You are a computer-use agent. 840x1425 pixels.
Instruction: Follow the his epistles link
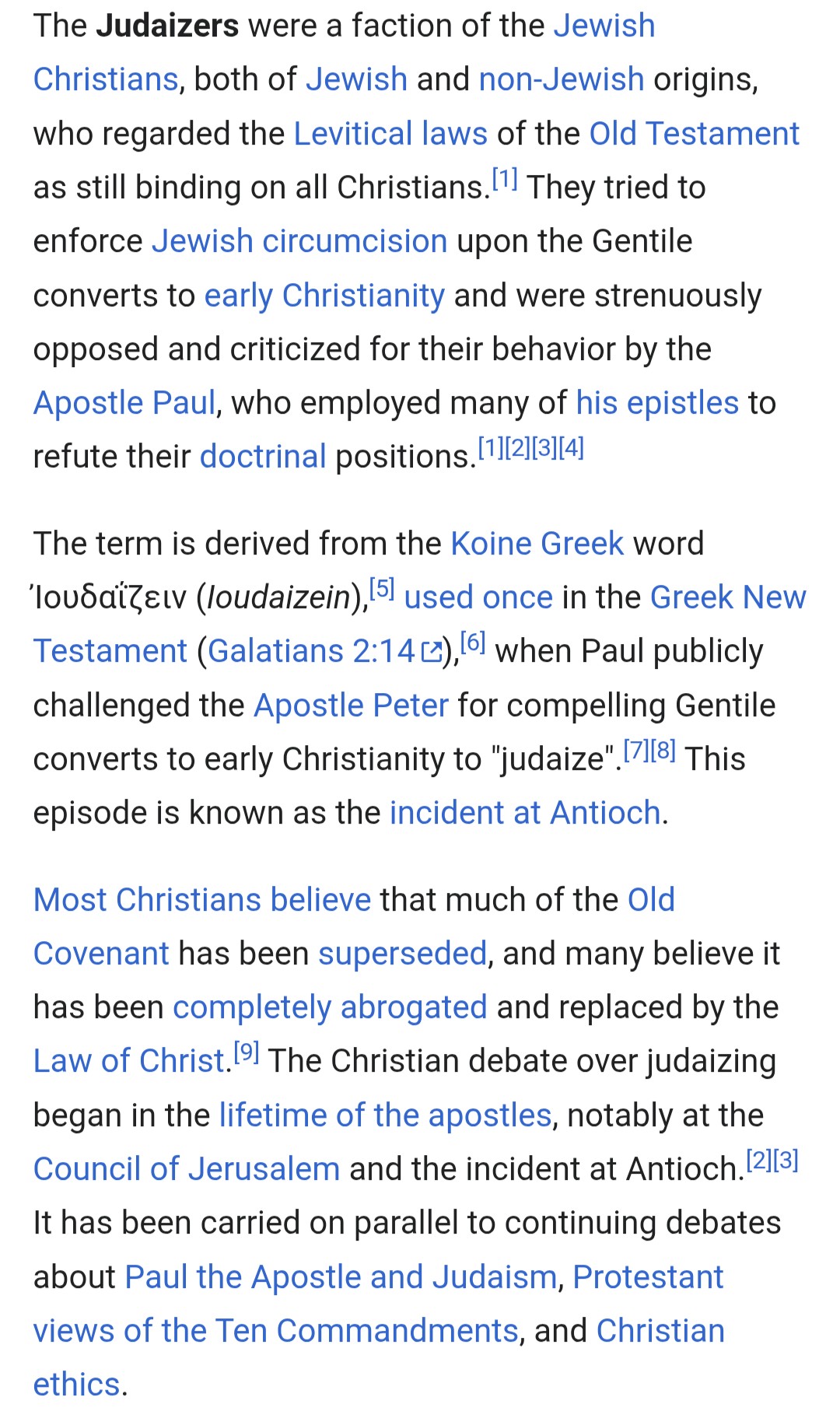pyautogui.click(x=657, y=403)
